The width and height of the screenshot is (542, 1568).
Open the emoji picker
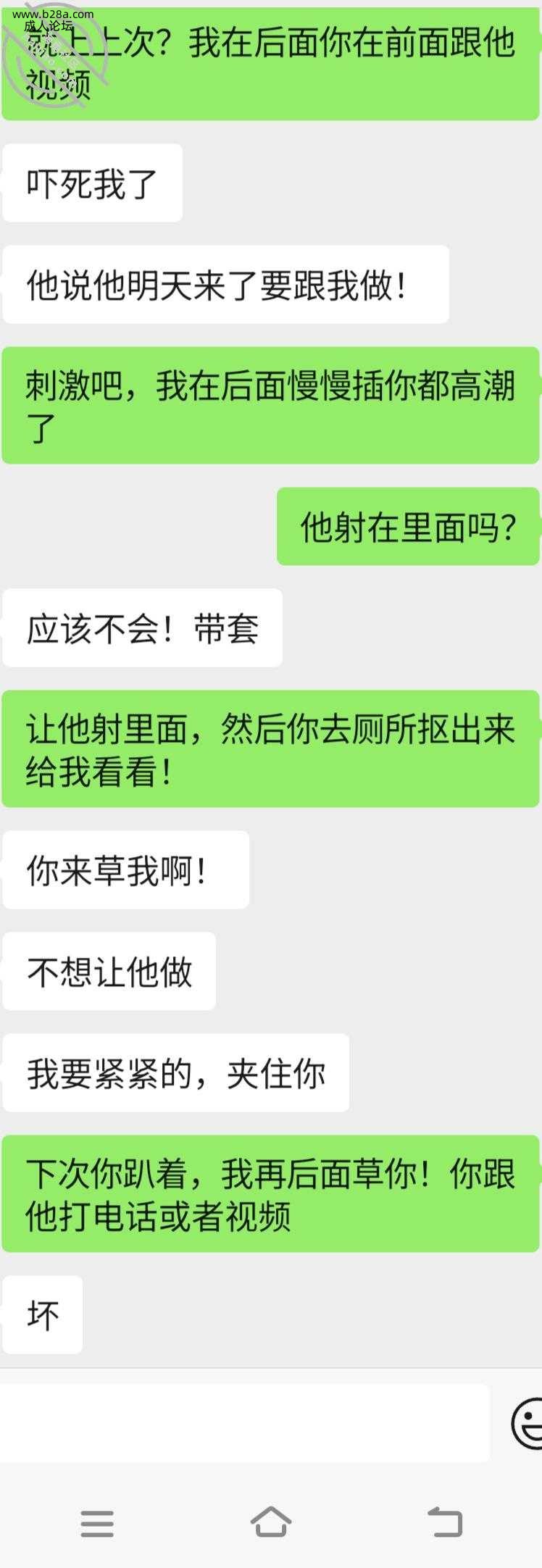[527, 1424]
